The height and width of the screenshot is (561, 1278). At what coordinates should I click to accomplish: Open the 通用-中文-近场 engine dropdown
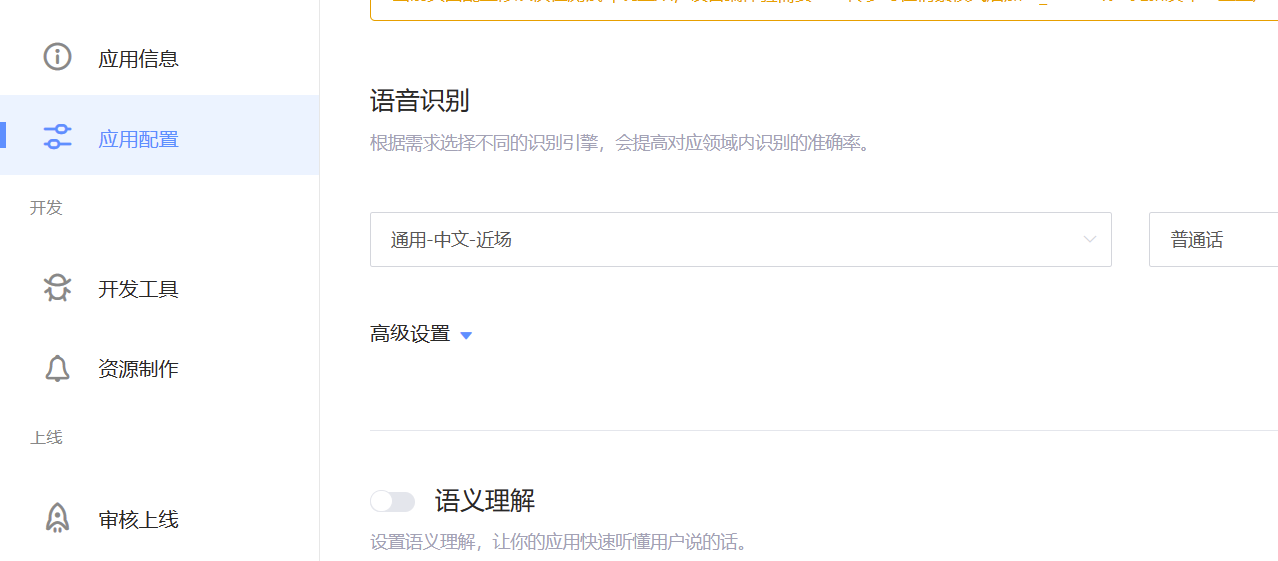pyautogui.click(x=740, y=240)
